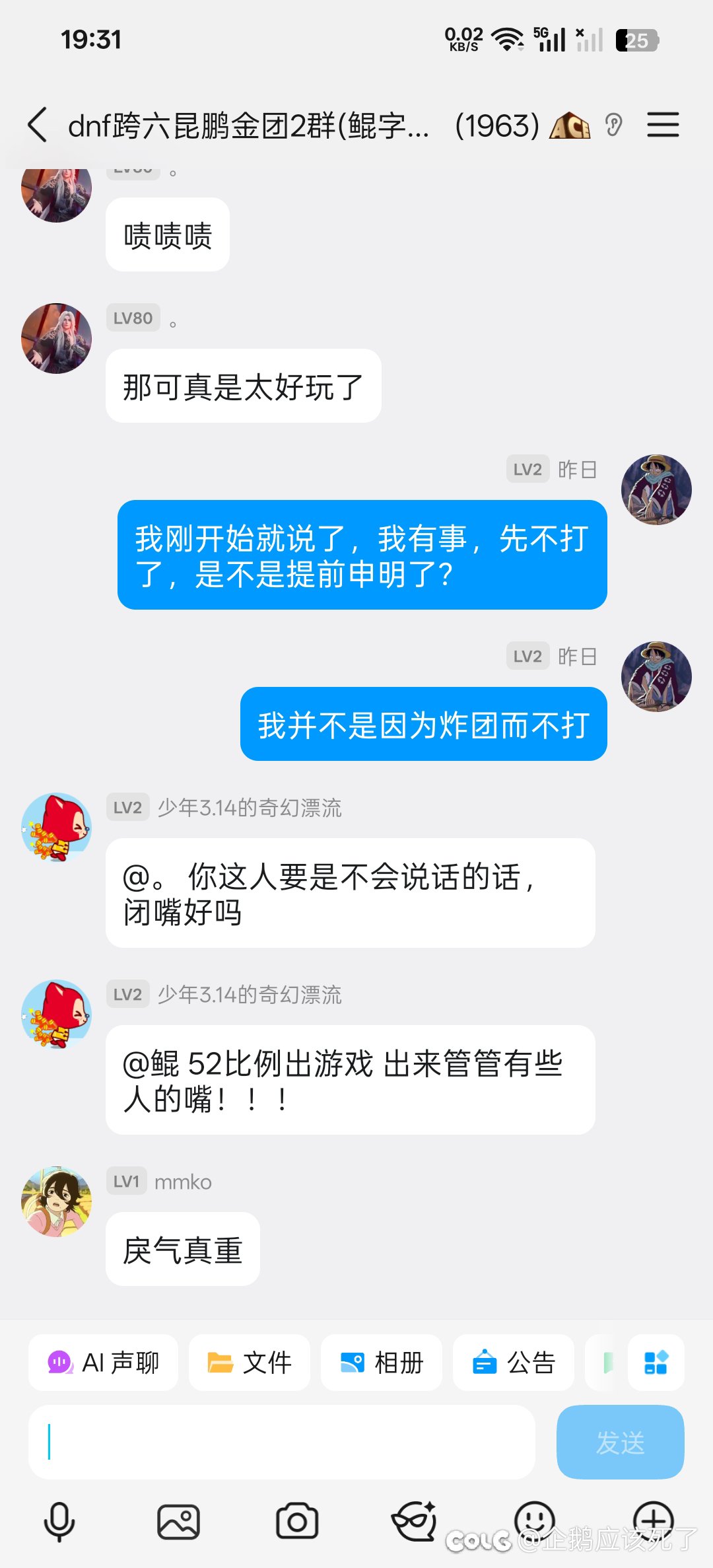Open the group chat settings menu
This screenshot has height=1568, width=713.
663,125
